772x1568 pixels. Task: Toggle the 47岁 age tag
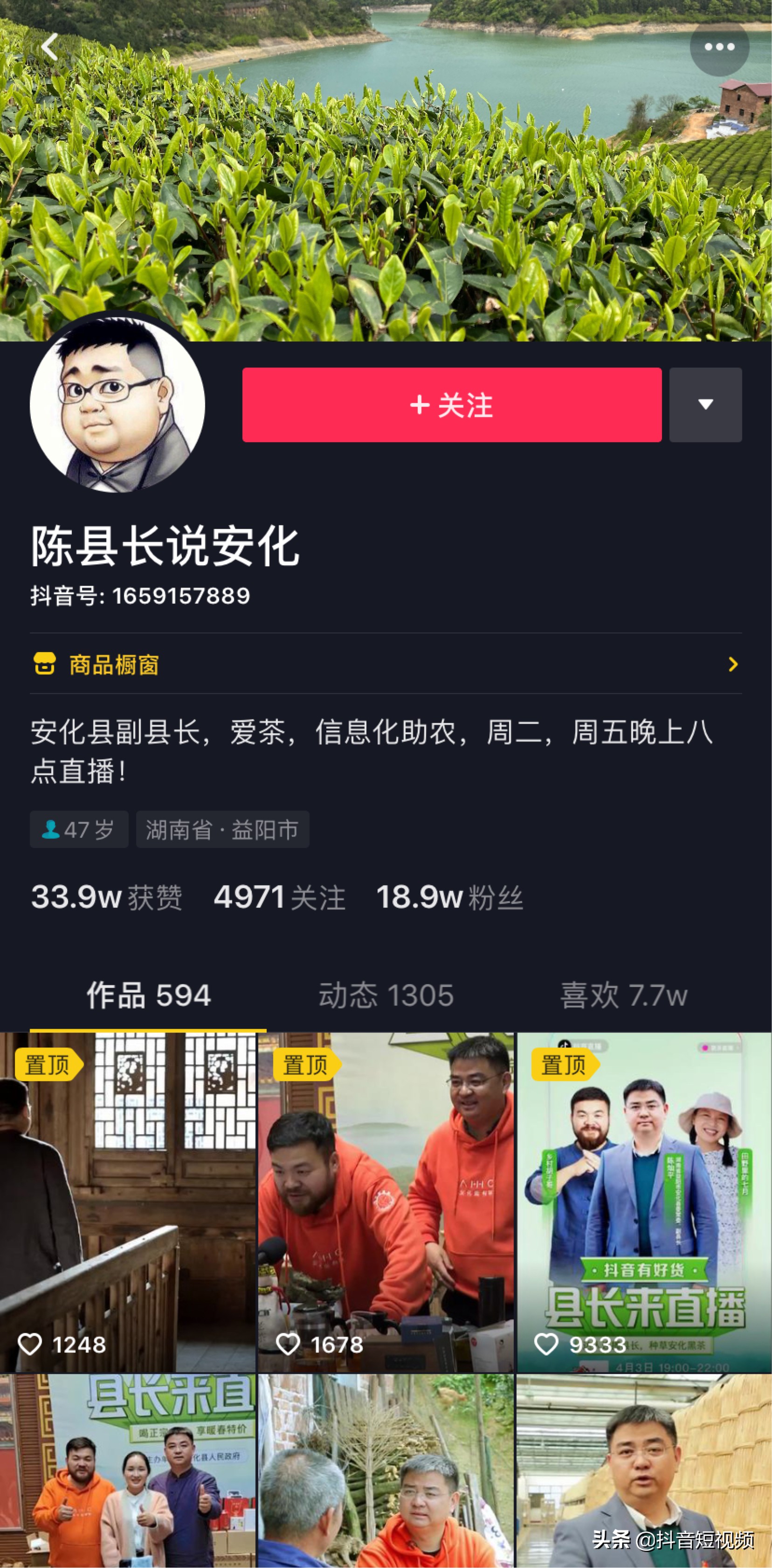pos(79,829)
